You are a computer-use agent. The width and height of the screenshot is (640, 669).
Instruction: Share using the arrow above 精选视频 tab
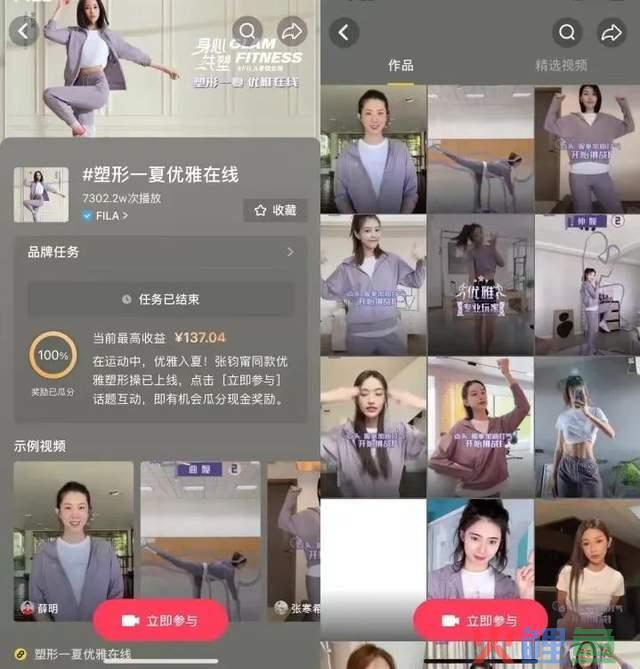(x=612, y=32)
